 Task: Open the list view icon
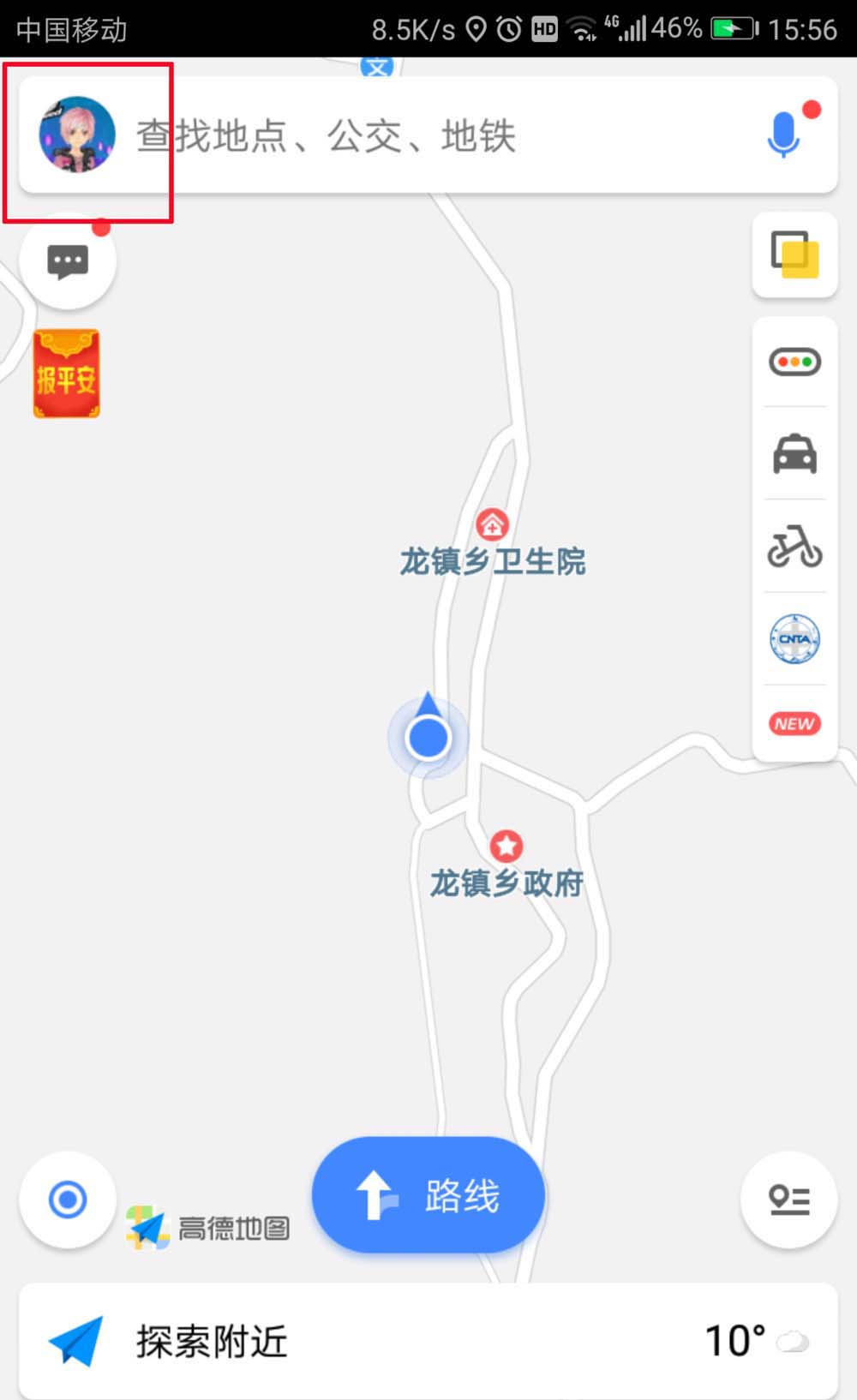788,1200
